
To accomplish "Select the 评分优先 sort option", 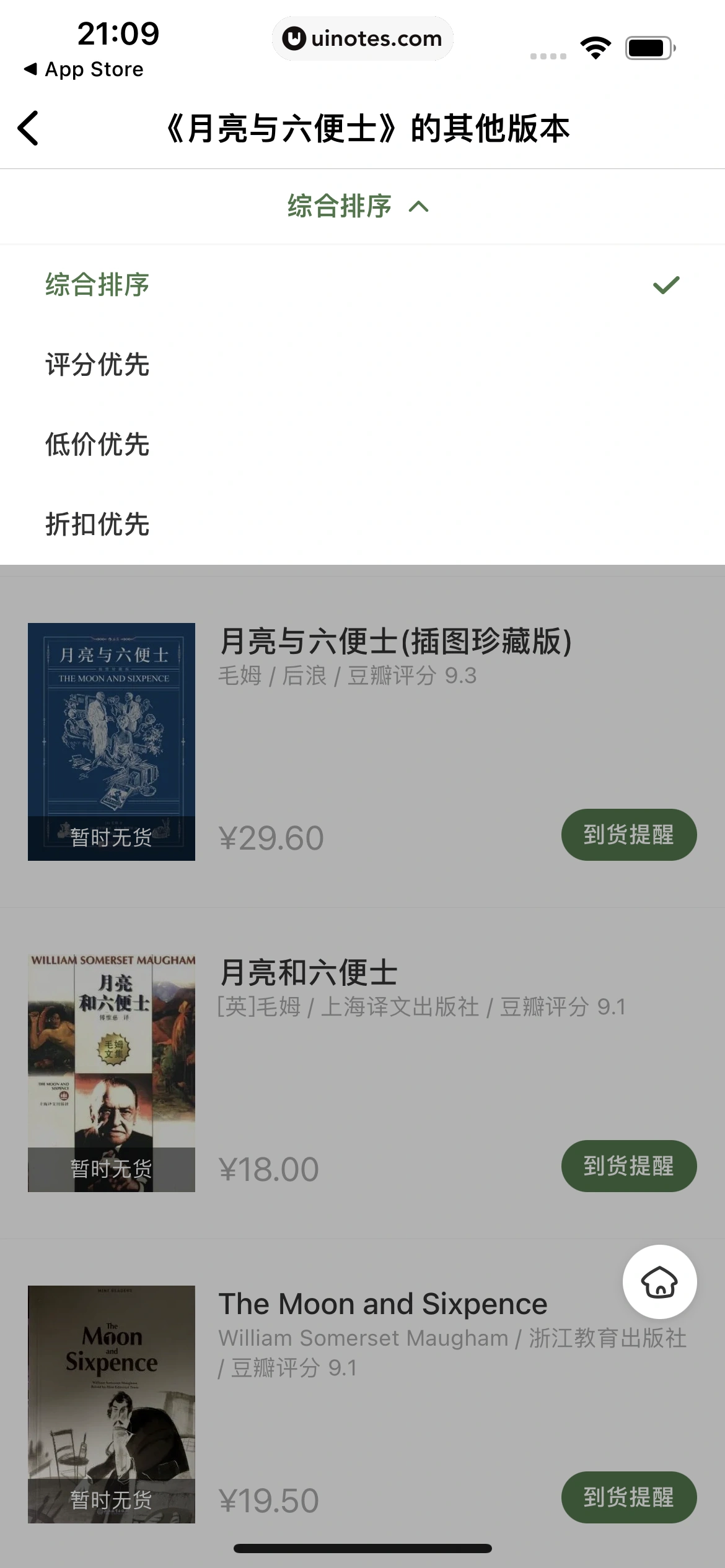I will (x=96, y=365).
